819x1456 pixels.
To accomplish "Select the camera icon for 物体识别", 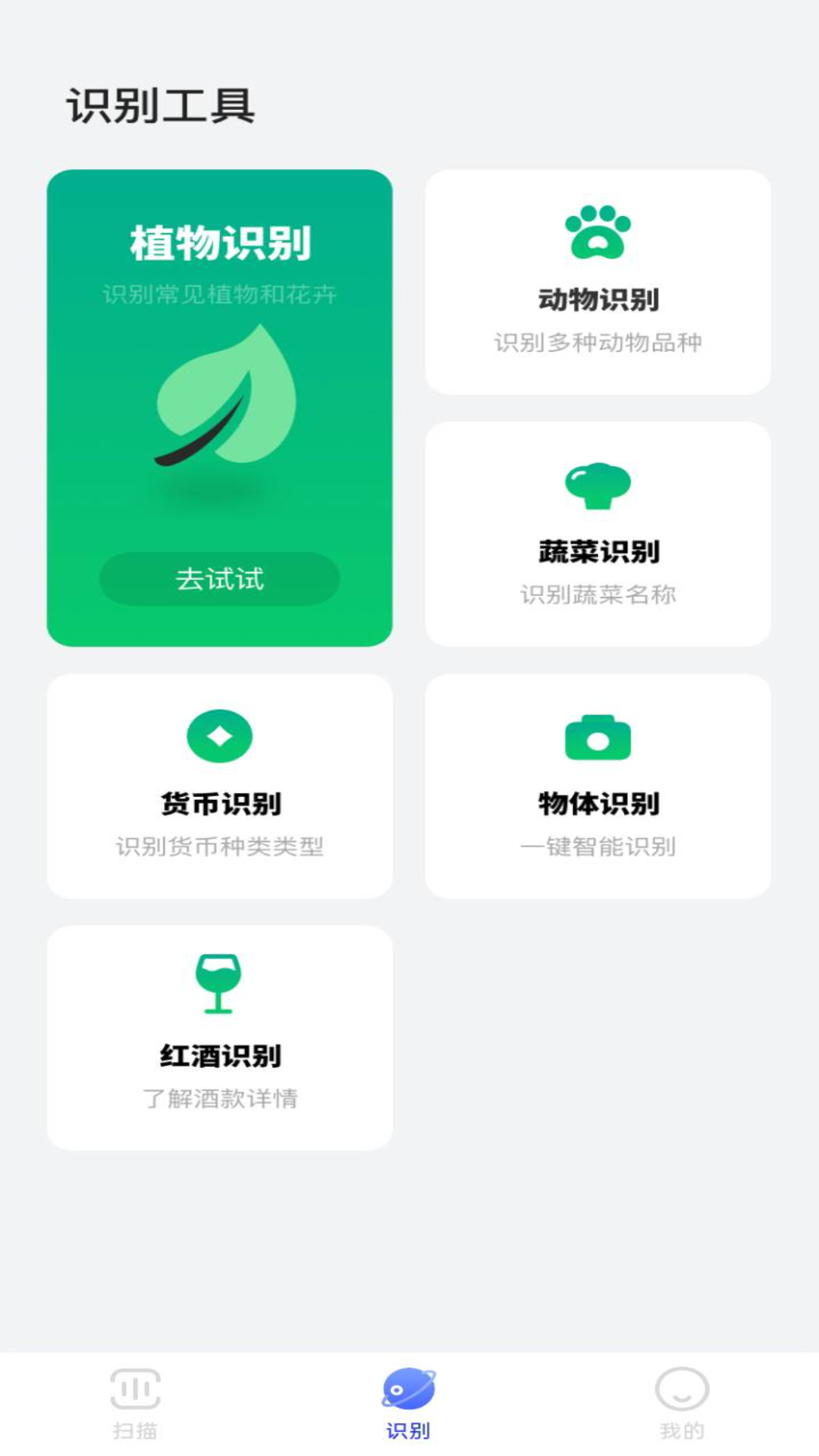I will 598,737.
